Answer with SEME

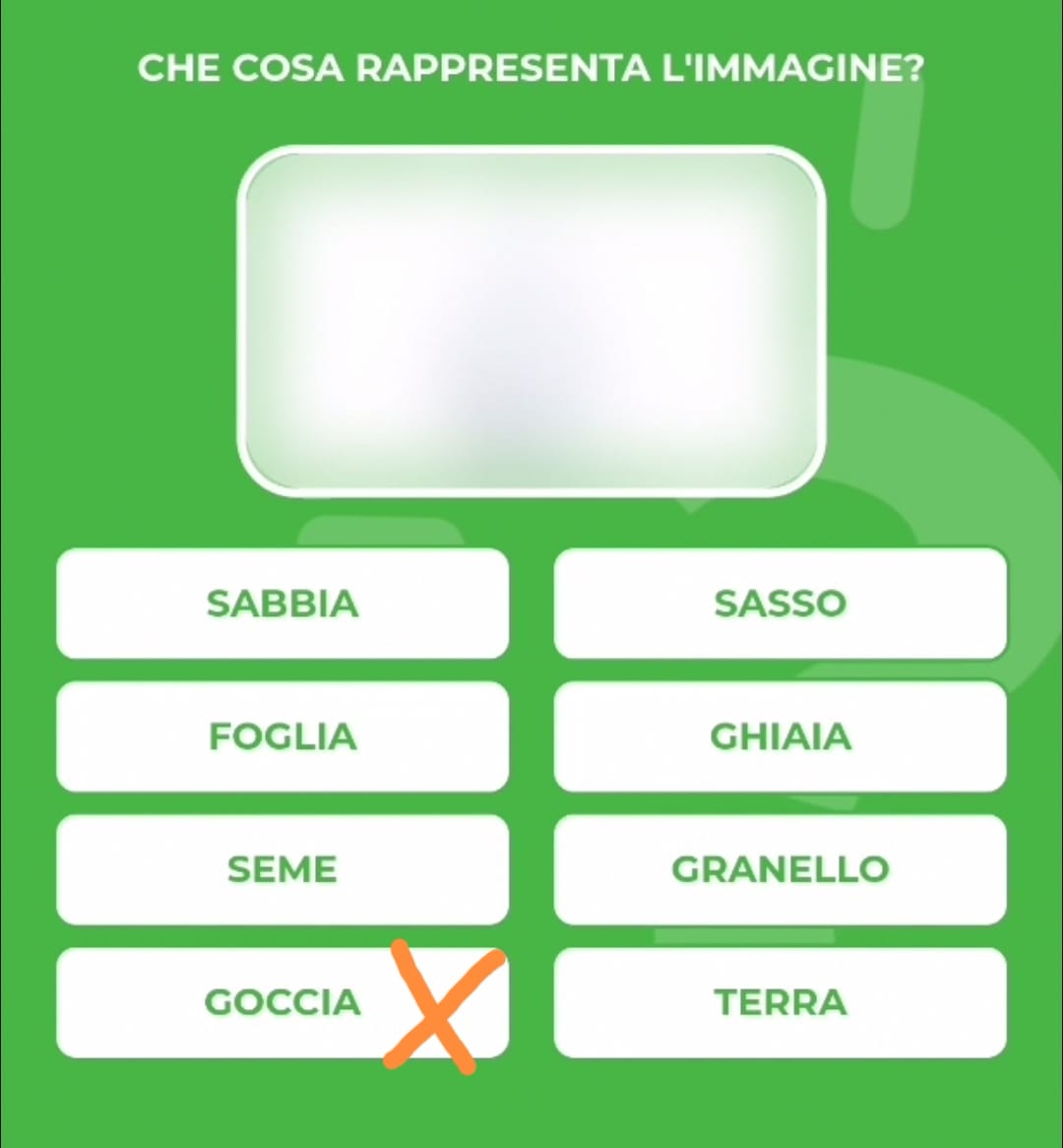[282, 869]
